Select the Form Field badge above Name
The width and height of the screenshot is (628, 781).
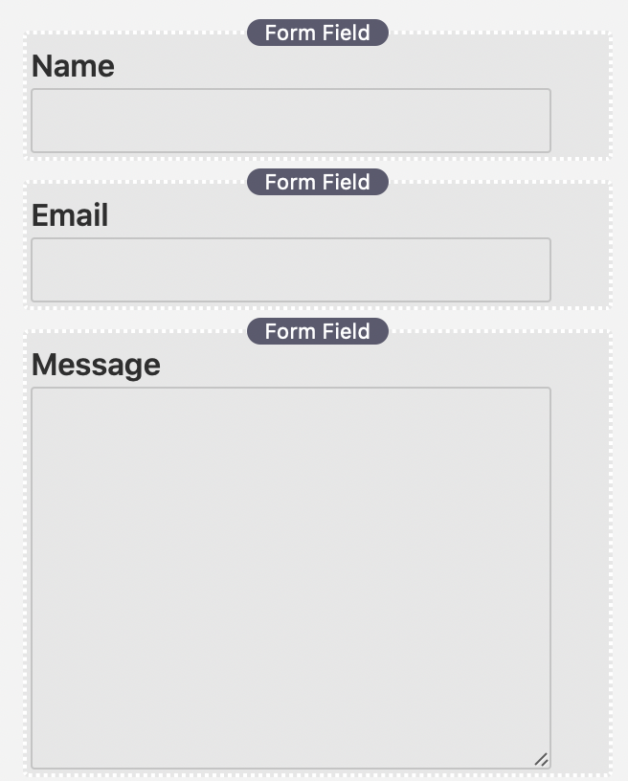[317, 33]
